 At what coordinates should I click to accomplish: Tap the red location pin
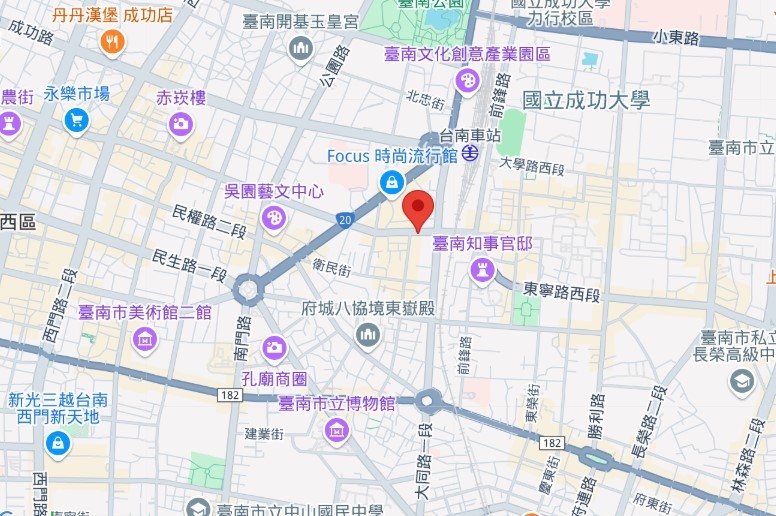point(417,209)
